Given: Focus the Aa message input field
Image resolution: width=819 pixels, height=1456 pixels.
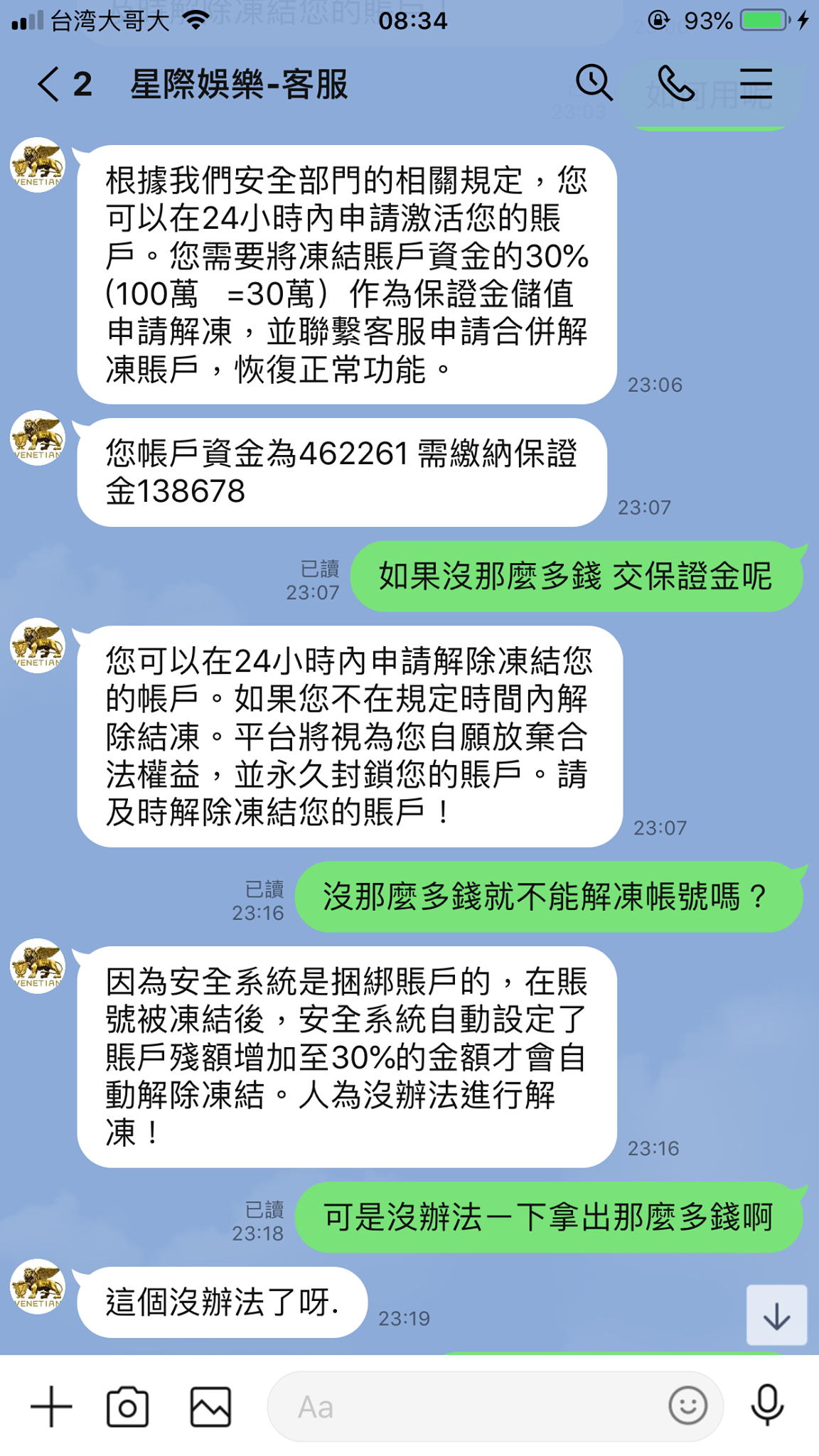Looking at the screenshot, I should click(x=462, y=1406).
